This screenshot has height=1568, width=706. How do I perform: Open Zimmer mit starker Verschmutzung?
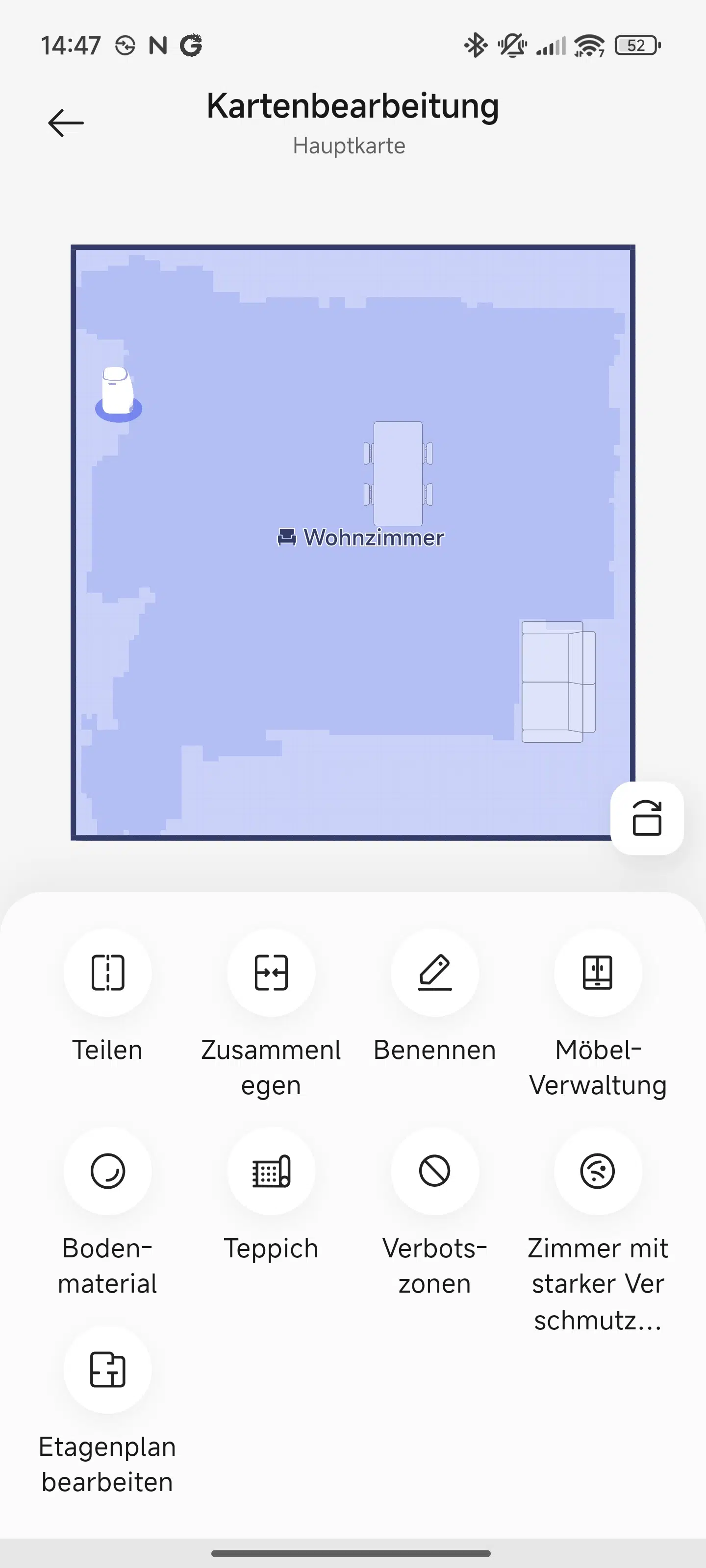598,1171
